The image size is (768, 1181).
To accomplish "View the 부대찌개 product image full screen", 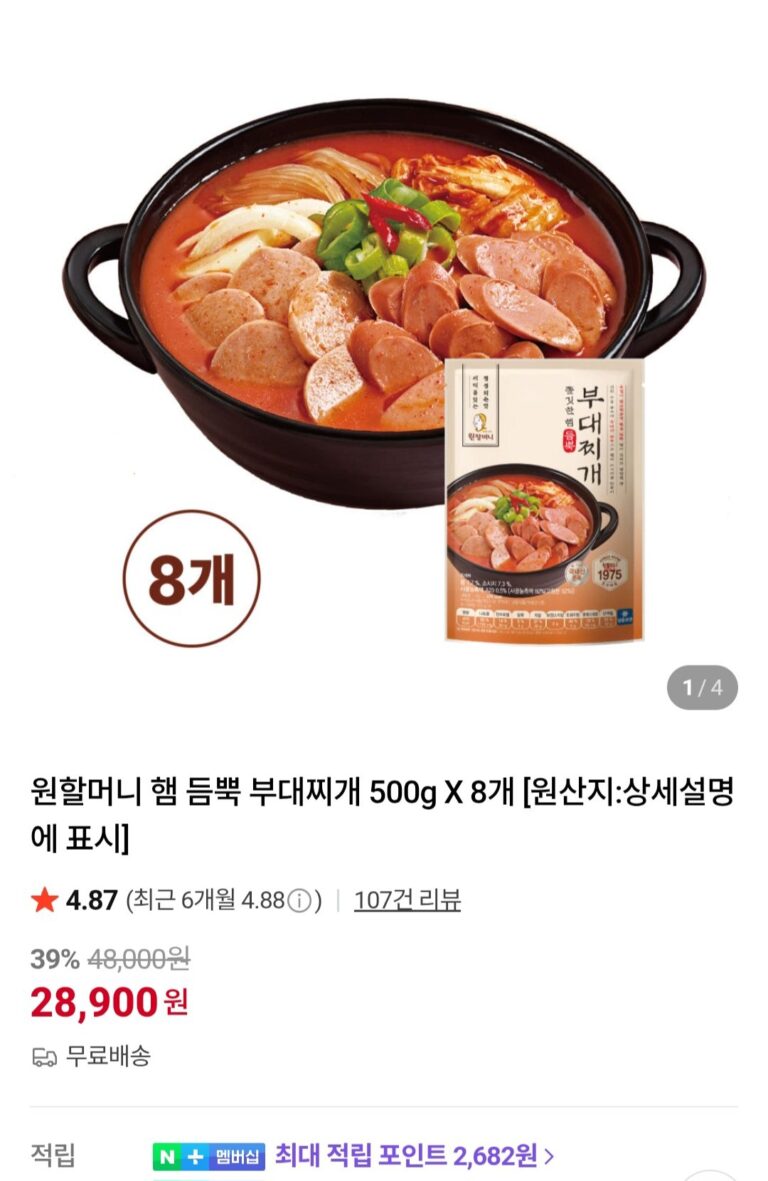I will coord(384,360).
